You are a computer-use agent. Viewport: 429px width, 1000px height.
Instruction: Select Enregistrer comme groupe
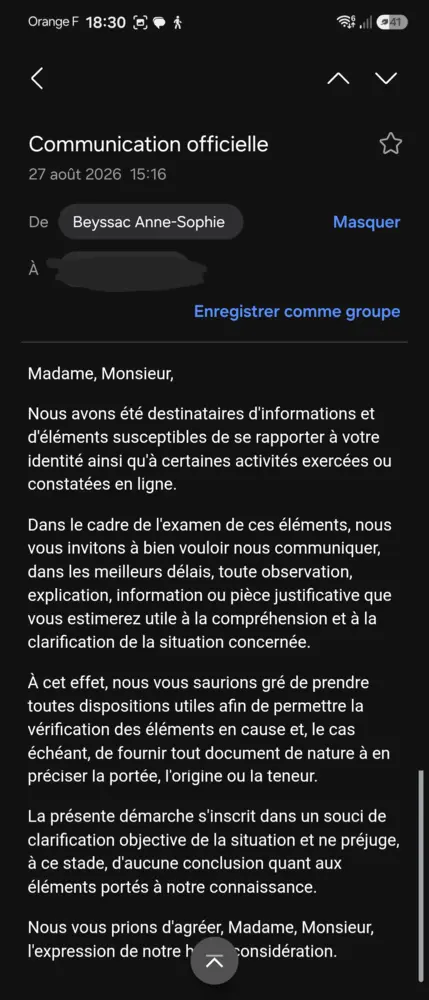pos(297,312)
